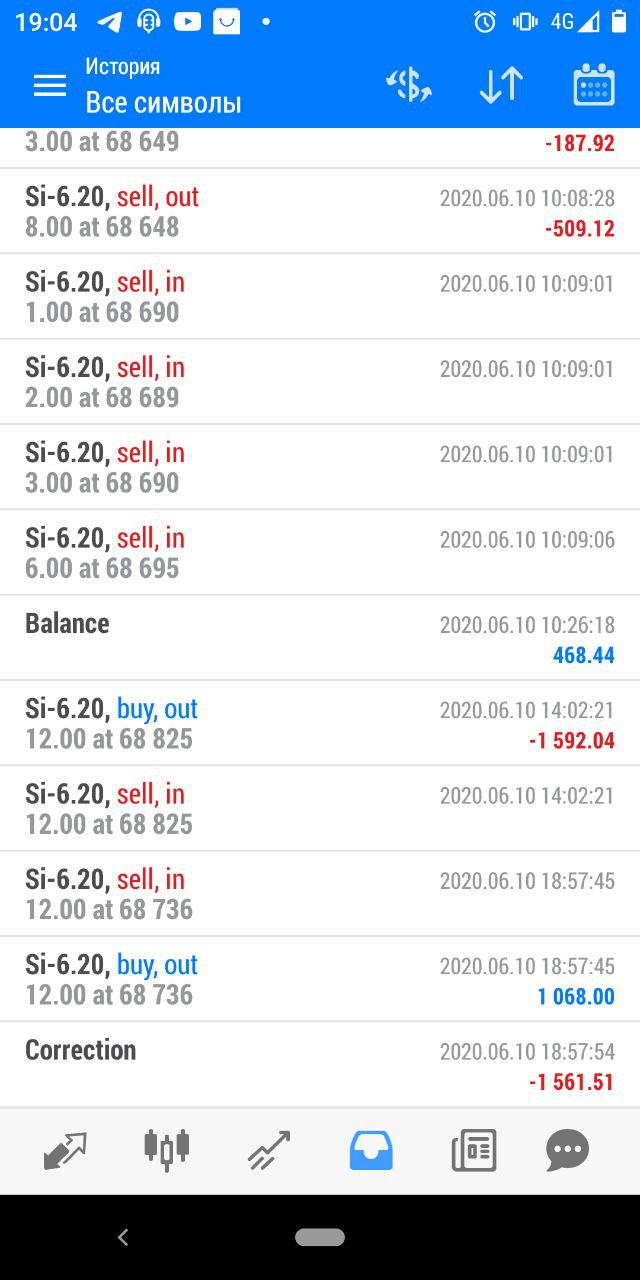Image resolution: width=640 pixels, height=1280 pixels.
Task: Change history sort order with arrows icon
Action: coord(501,86)
